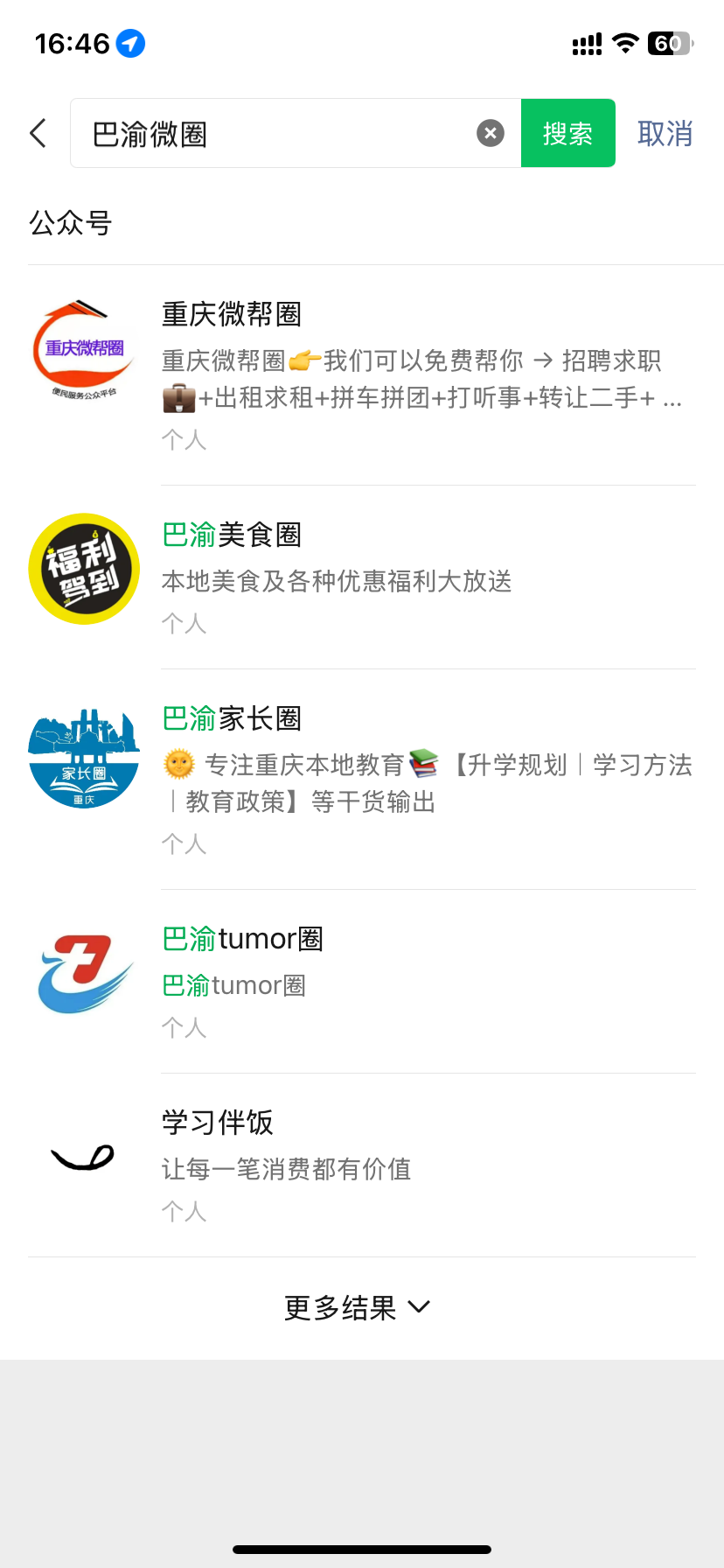Clear the search text with the X icon
Viewport: 724px width, 1568px height.
pyautogui.click(x=491, y=133)
